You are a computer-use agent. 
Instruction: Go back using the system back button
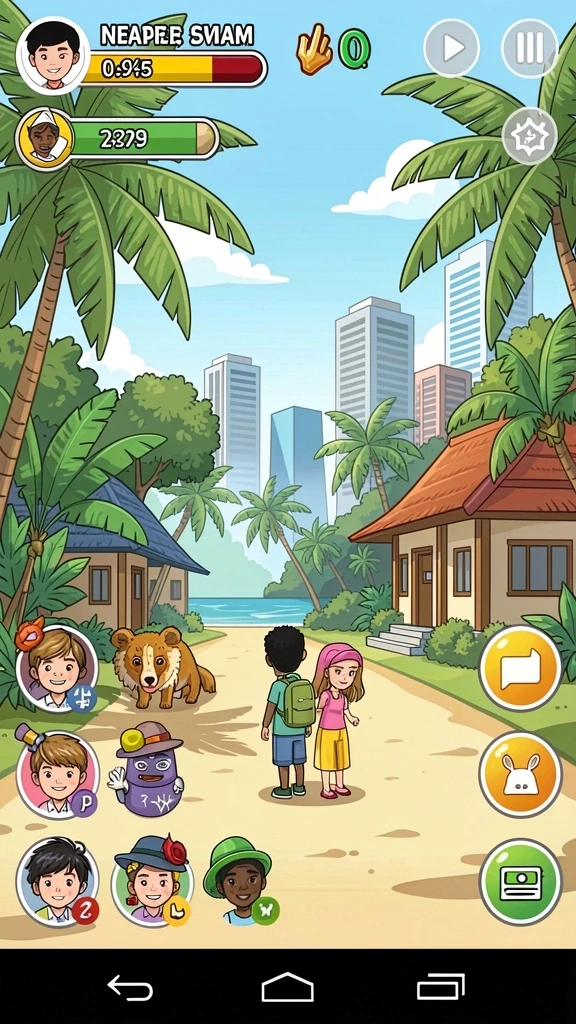coord(130,987)
